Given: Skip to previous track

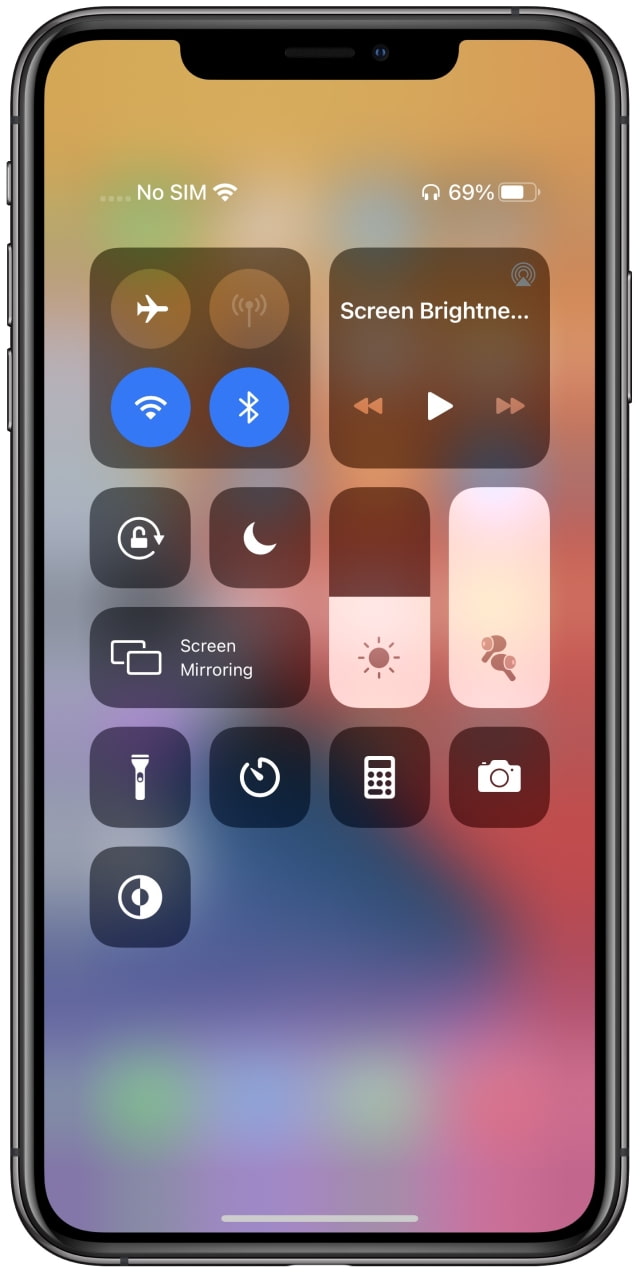Looking at the screenshot, I should click(x=368, y=406).
